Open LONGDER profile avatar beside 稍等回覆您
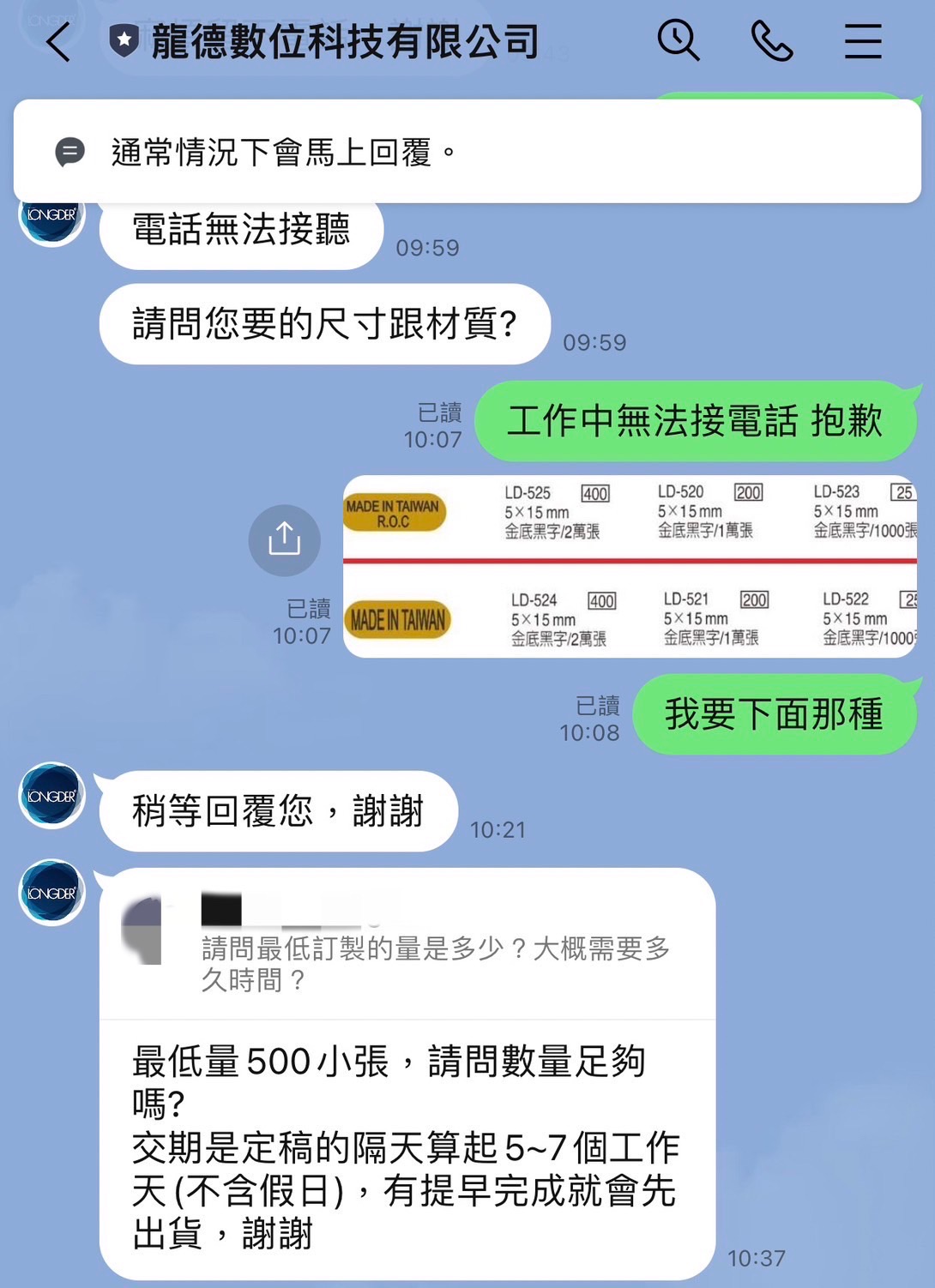Screen dimensions: 935x1288 52,795
